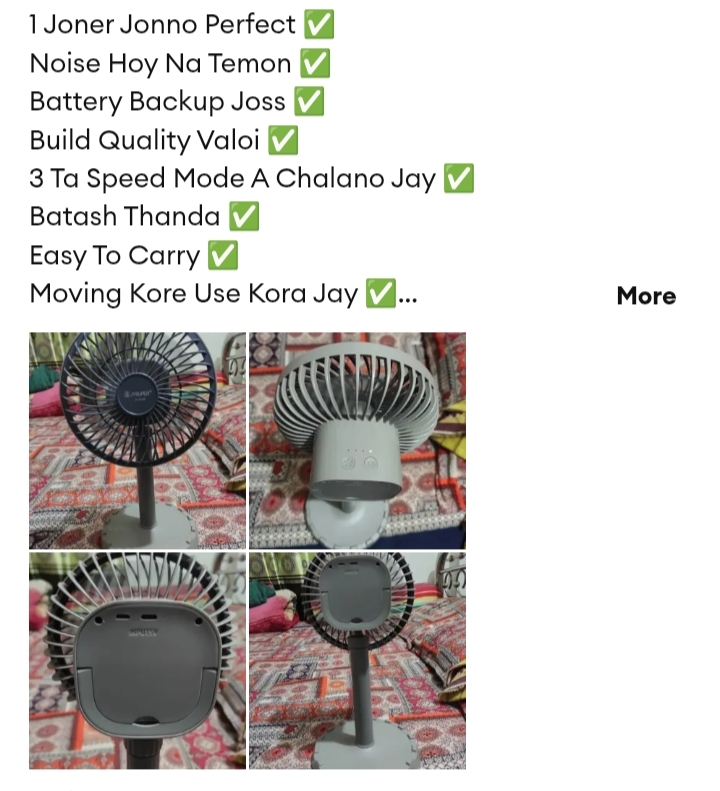720x791 pixels.
Task: Open the review photo showing the fan's front
Action: (137, 440)
